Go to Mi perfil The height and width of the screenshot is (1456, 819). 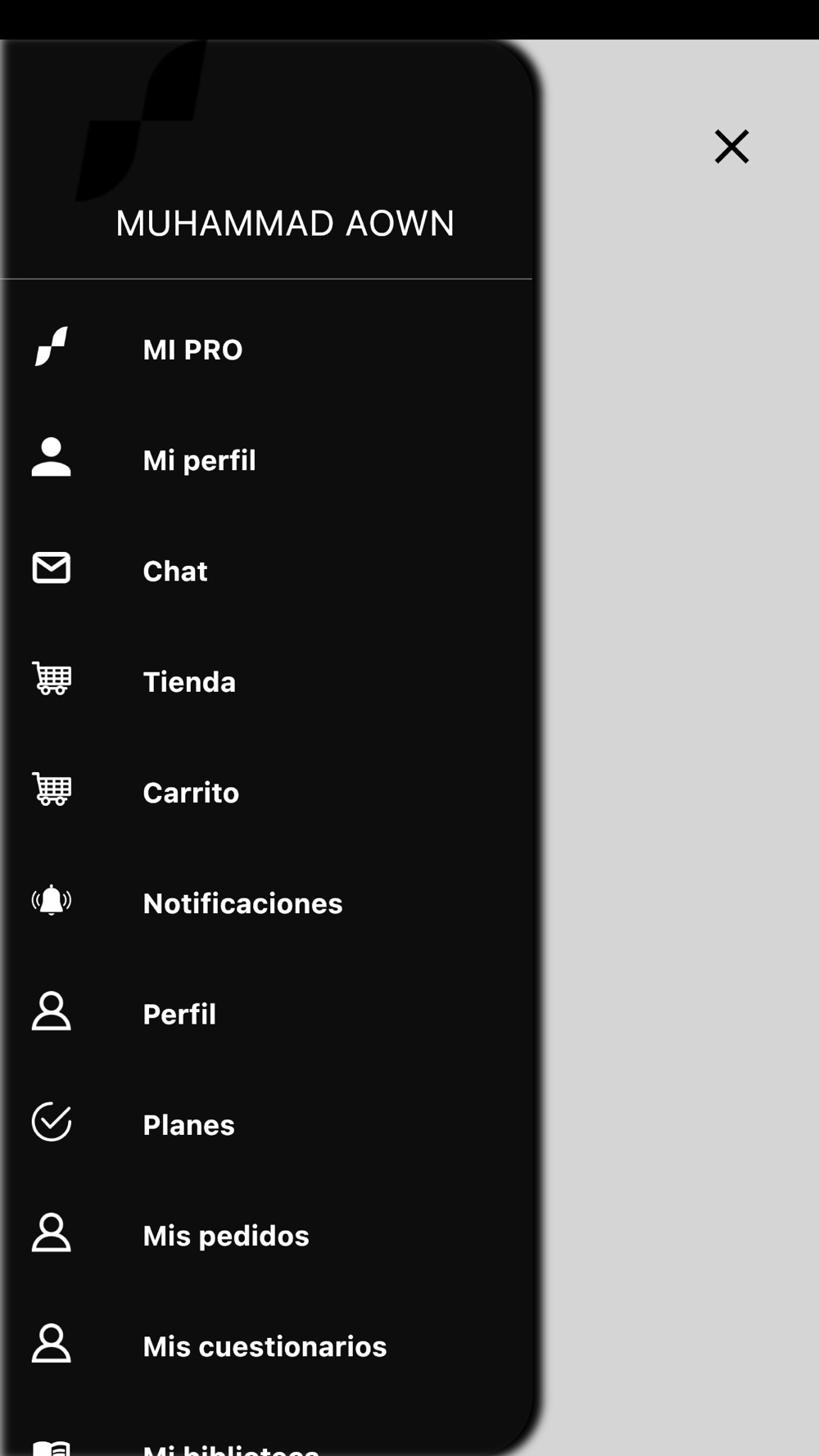click(266, 460)
